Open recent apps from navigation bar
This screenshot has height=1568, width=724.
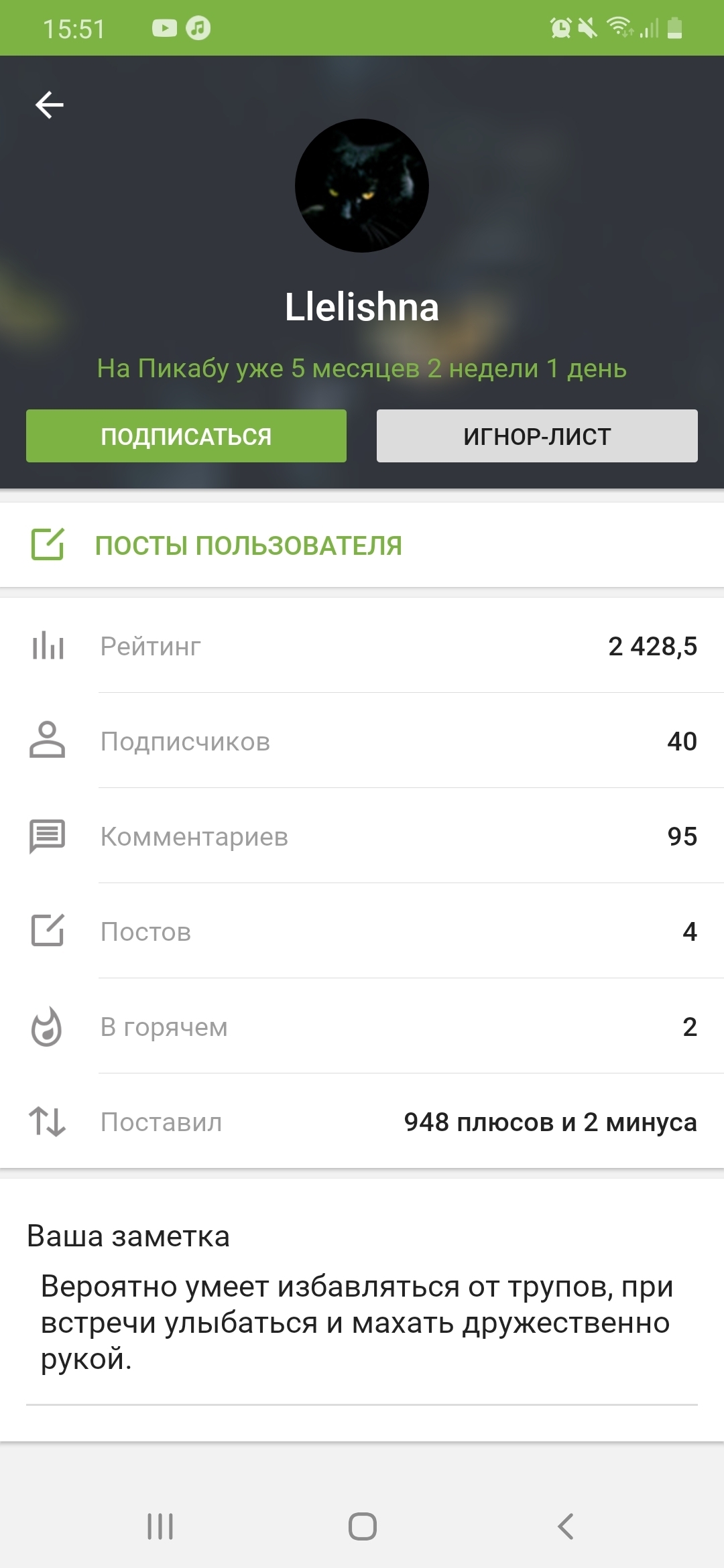click(x=160, y=1526)
